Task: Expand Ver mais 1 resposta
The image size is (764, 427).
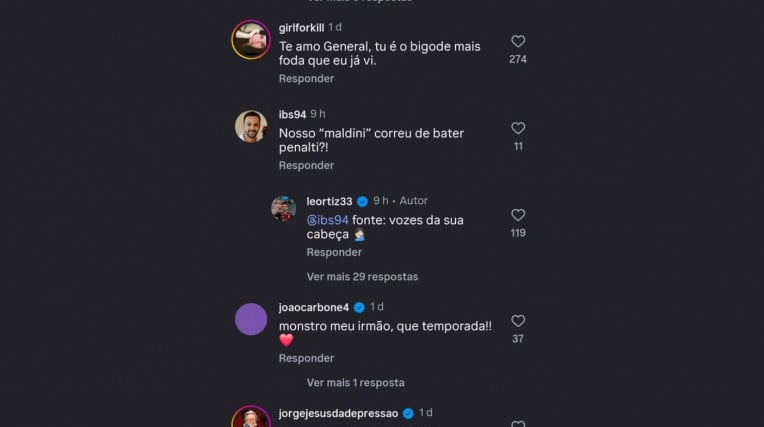Action: point(355,382)
